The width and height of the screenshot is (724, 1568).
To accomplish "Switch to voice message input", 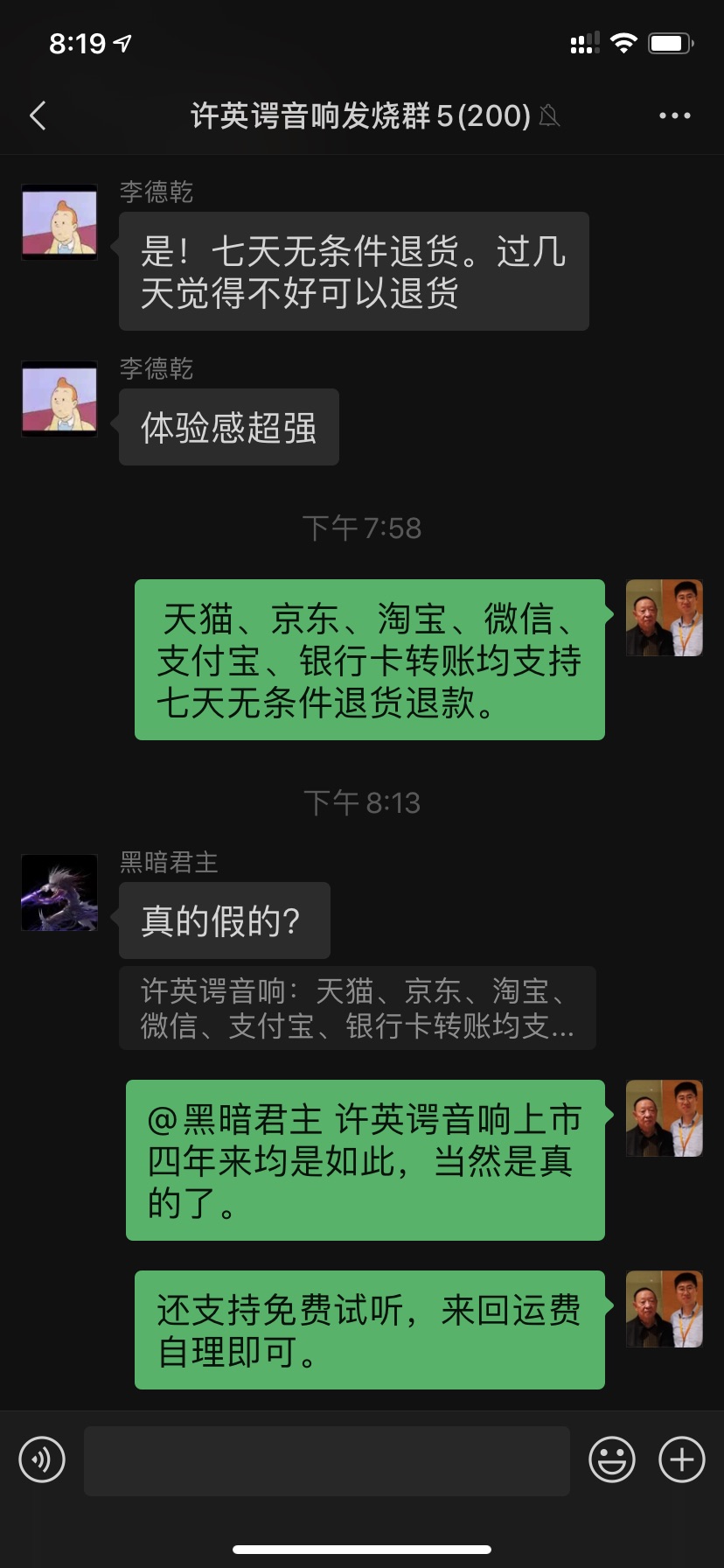I will click(x=42, y=1460).
